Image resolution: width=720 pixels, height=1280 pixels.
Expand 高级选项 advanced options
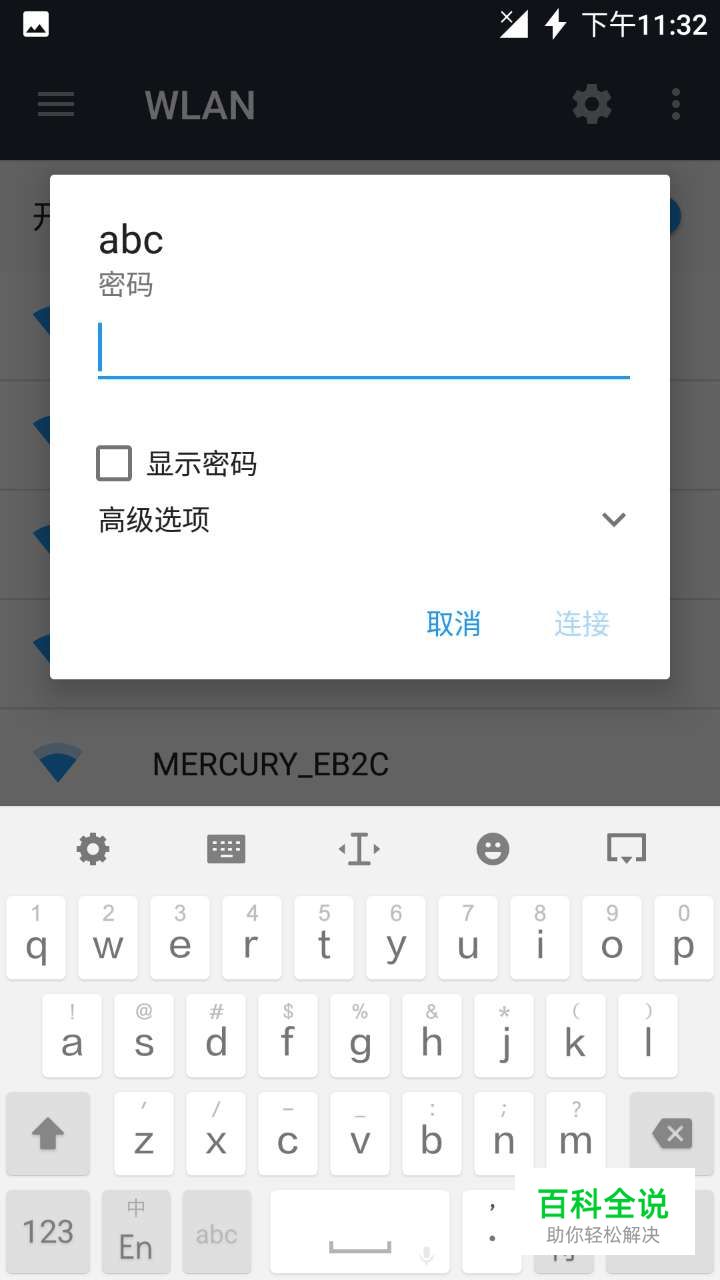click(613, 520)
